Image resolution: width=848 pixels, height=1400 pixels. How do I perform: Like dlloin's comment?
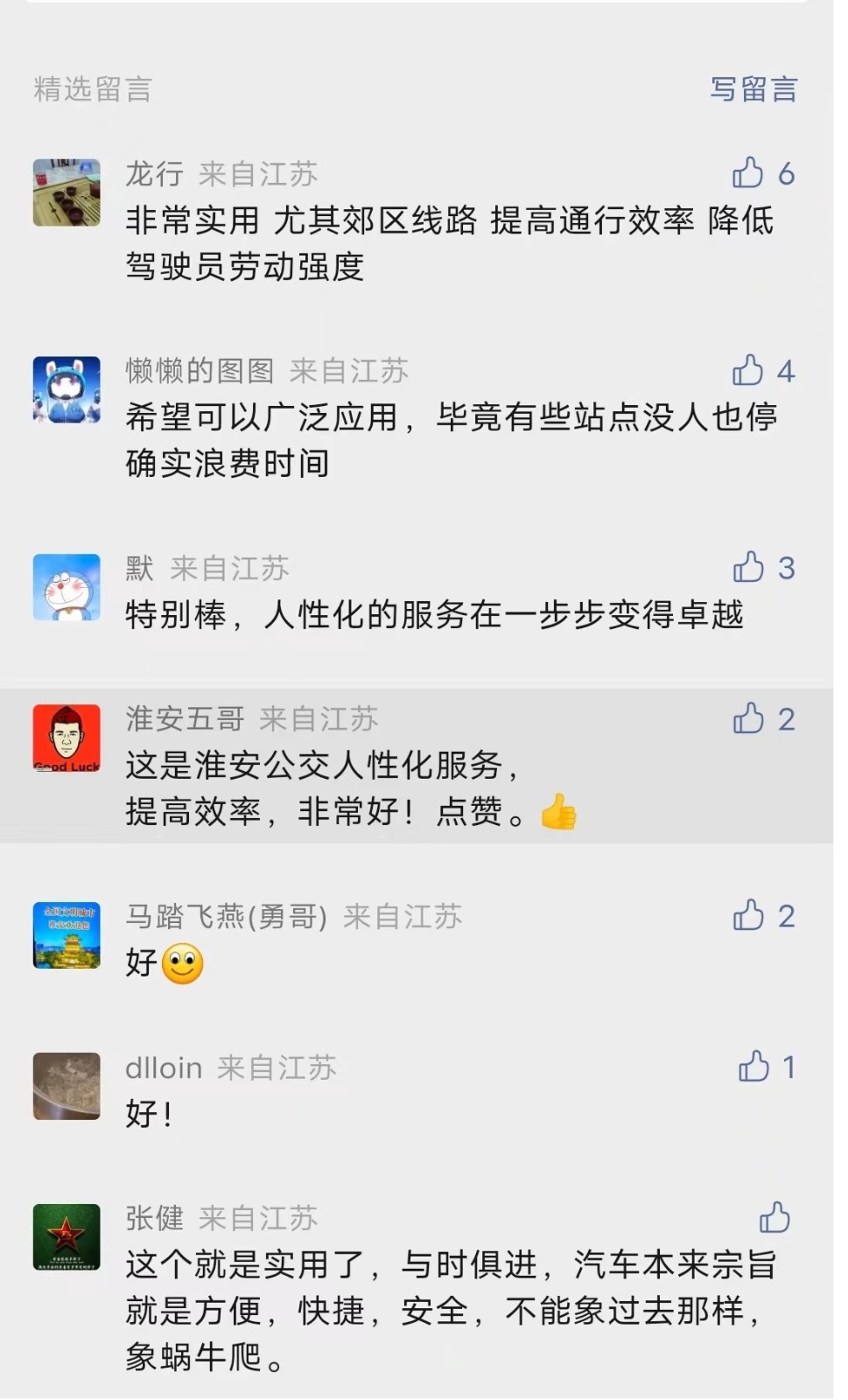pos(752,1067)
